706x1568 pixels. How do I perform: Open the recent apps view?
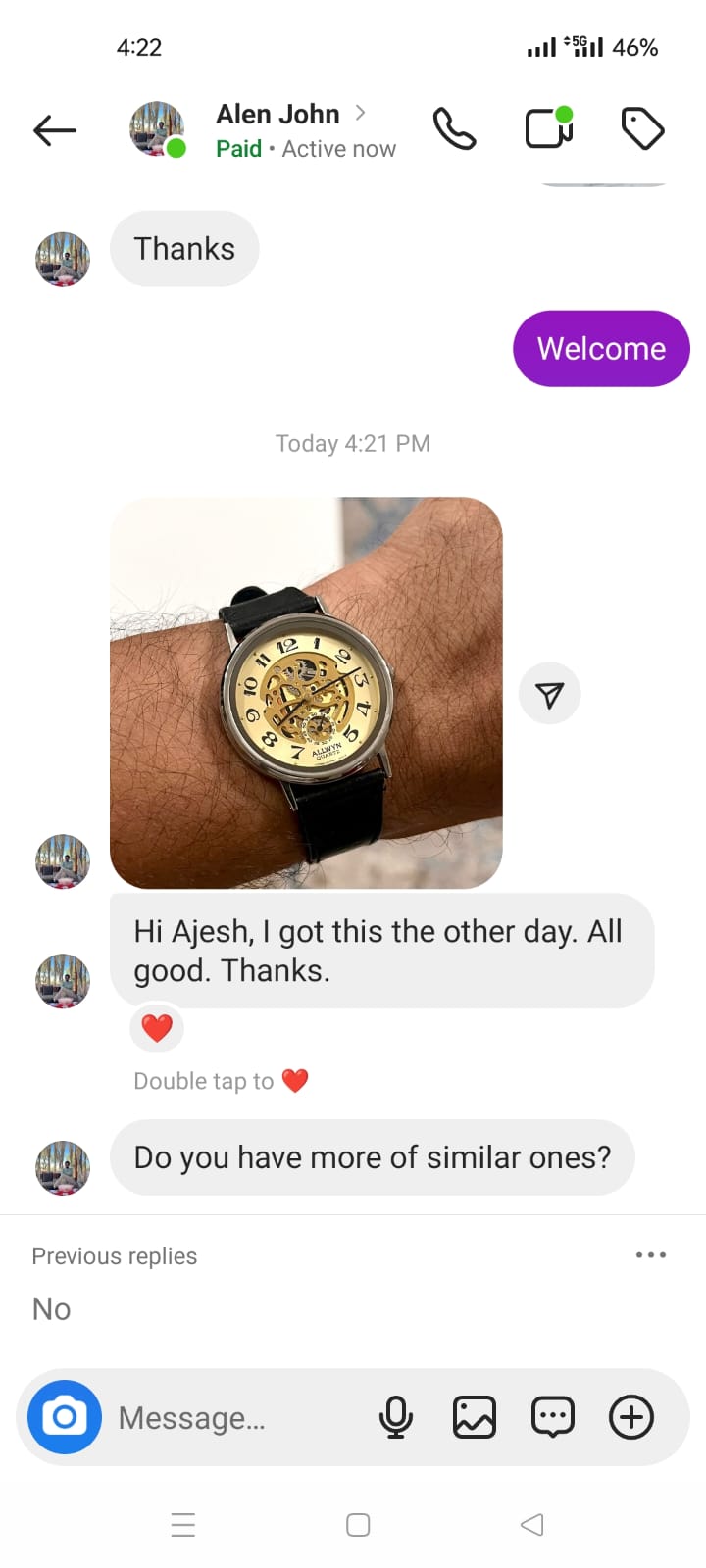coord(183,1525)
